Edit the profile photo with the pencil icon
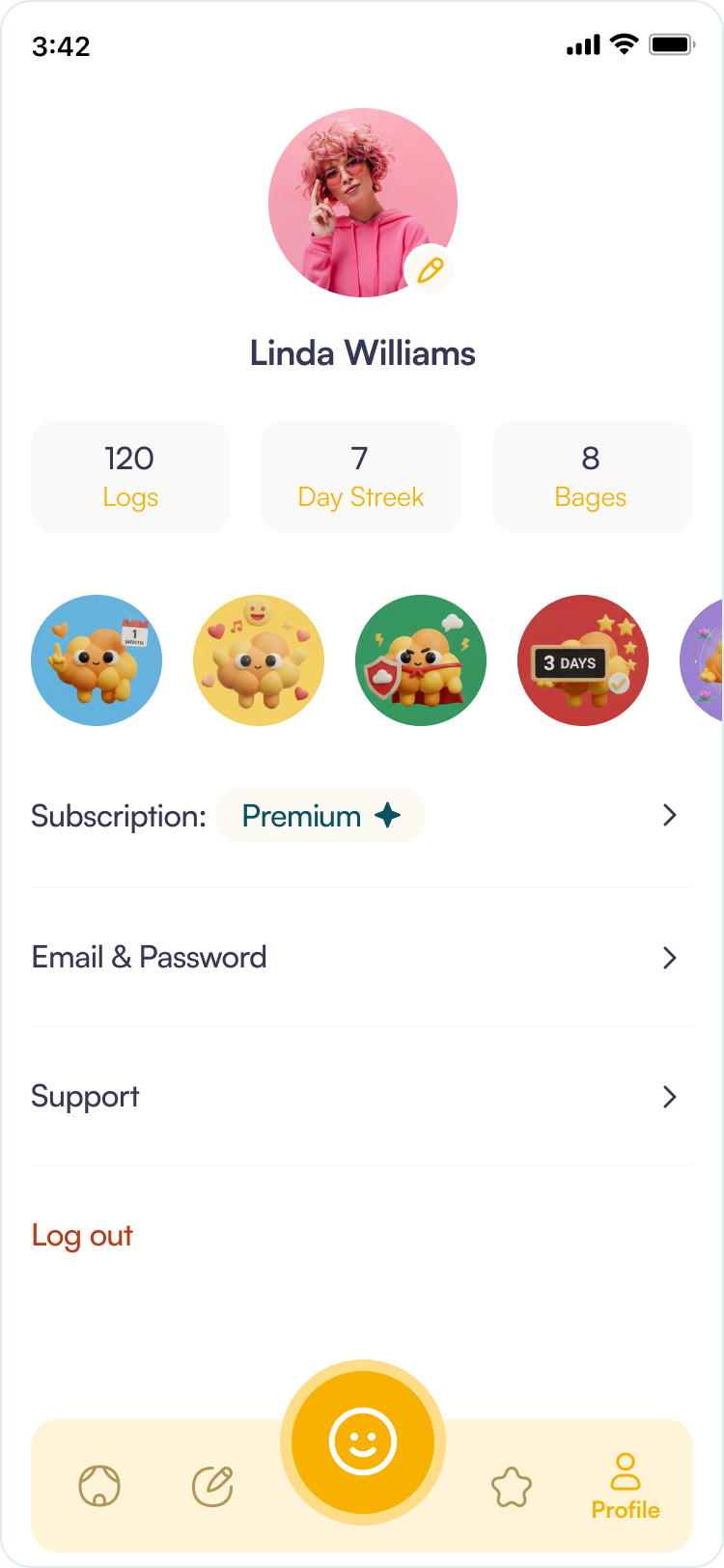This screenshot has height=1568, width=724. point(430,270)
